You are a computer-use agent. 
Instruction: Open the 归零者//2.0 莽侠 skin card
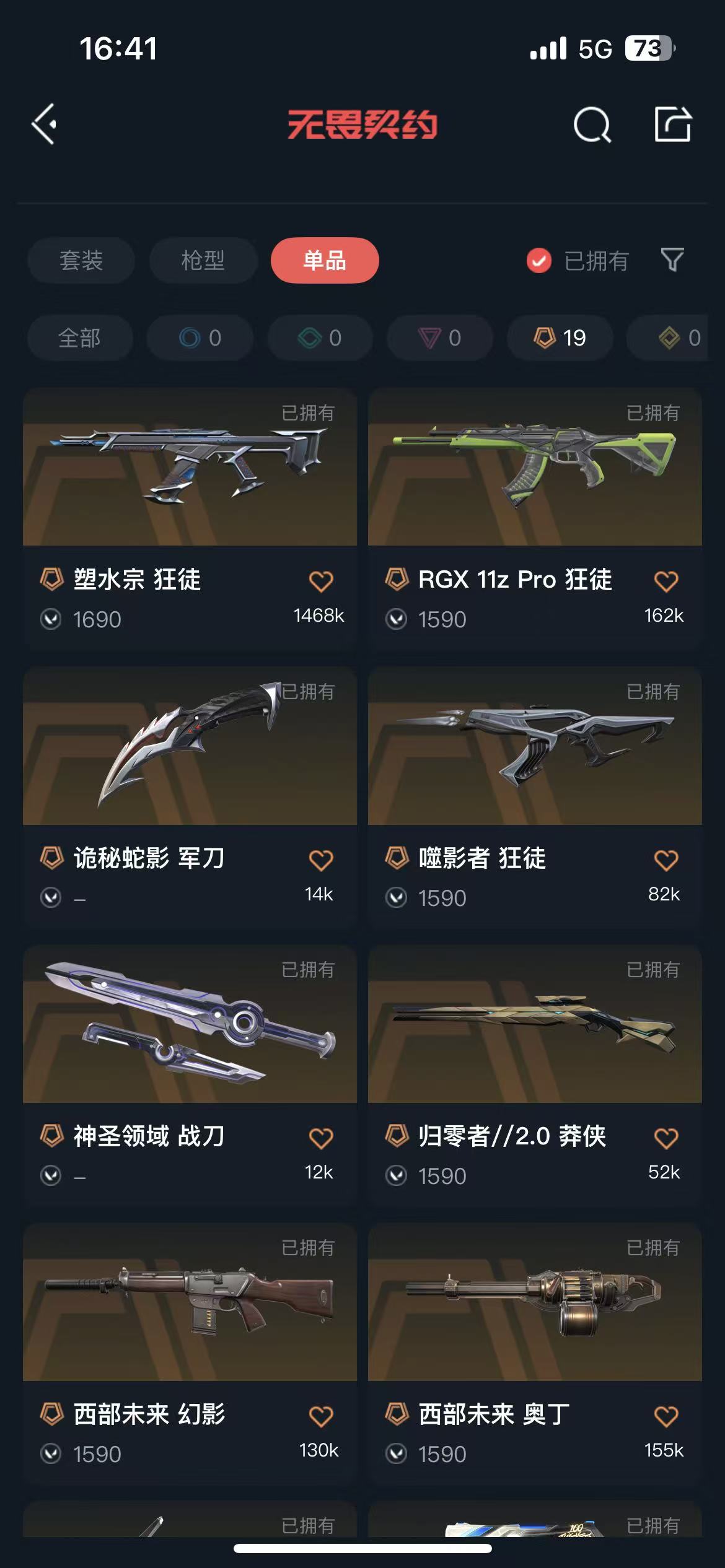[535, 1028]
